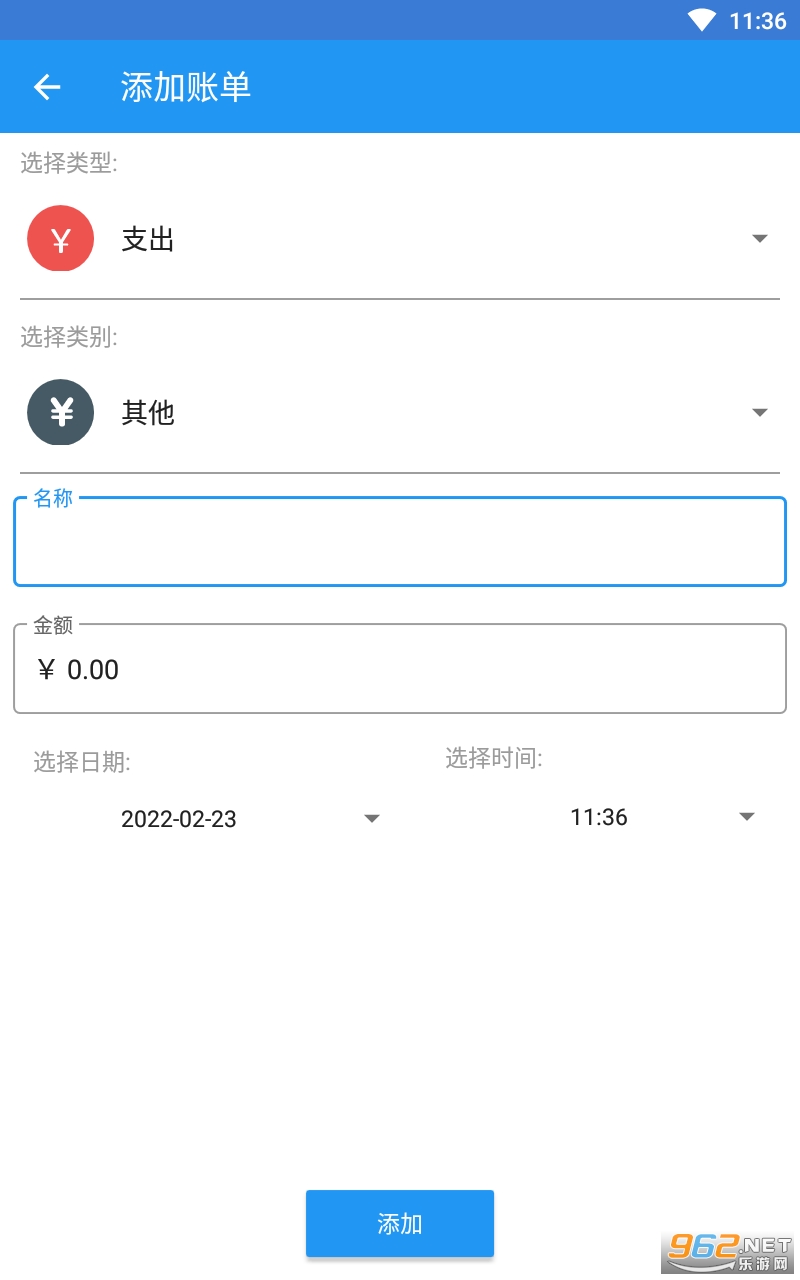Open the 选择类型 dropdown showing 支出
This screenshot has height=1280, width=800.
400,239
